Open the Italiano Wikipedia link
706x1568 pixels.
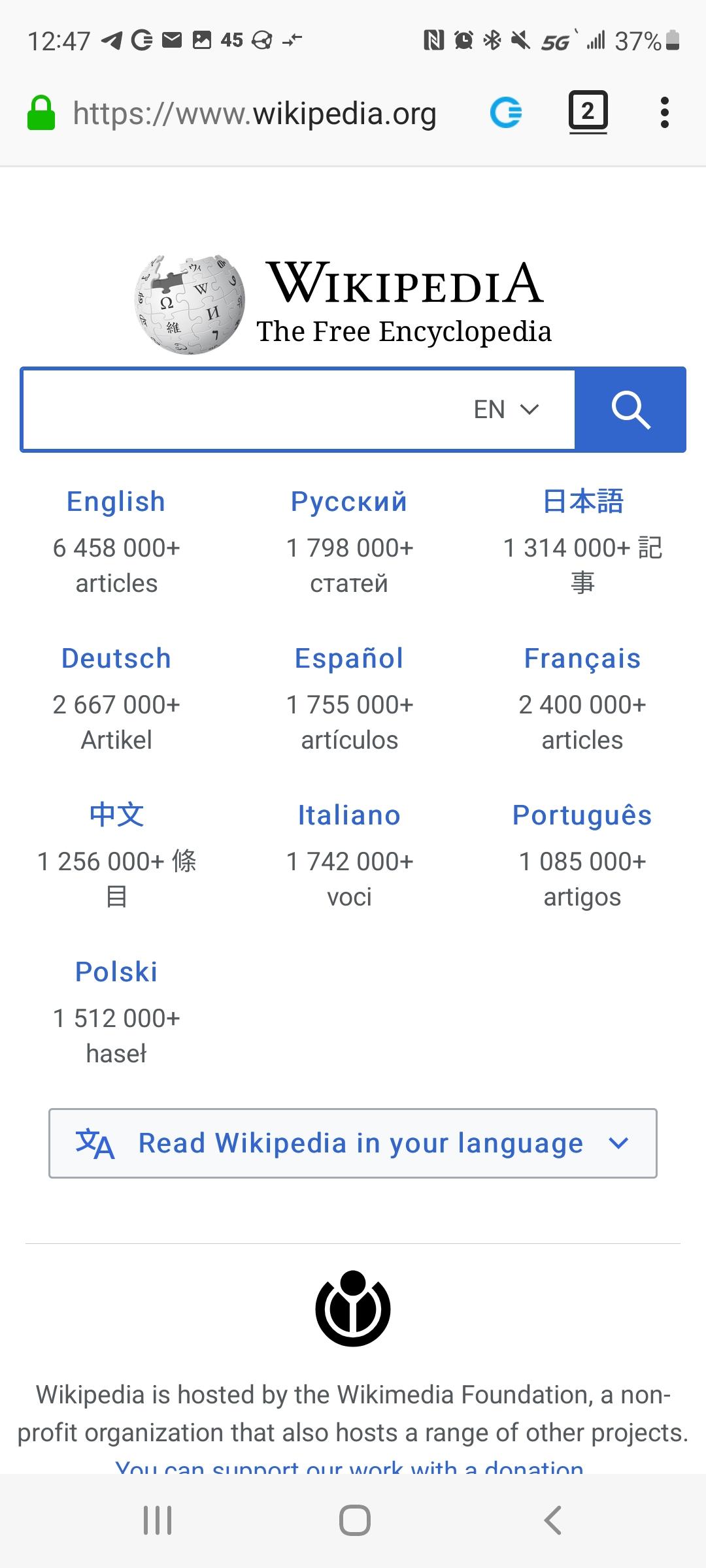coord(349,815)
